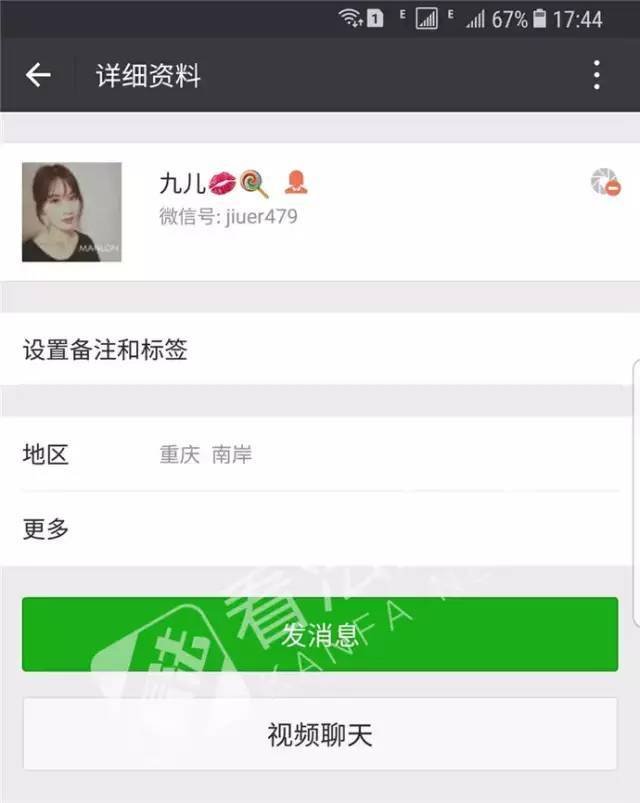Open 设置备注和标签 row
Viewport: 640px width, 803px height.
[320, 349]
